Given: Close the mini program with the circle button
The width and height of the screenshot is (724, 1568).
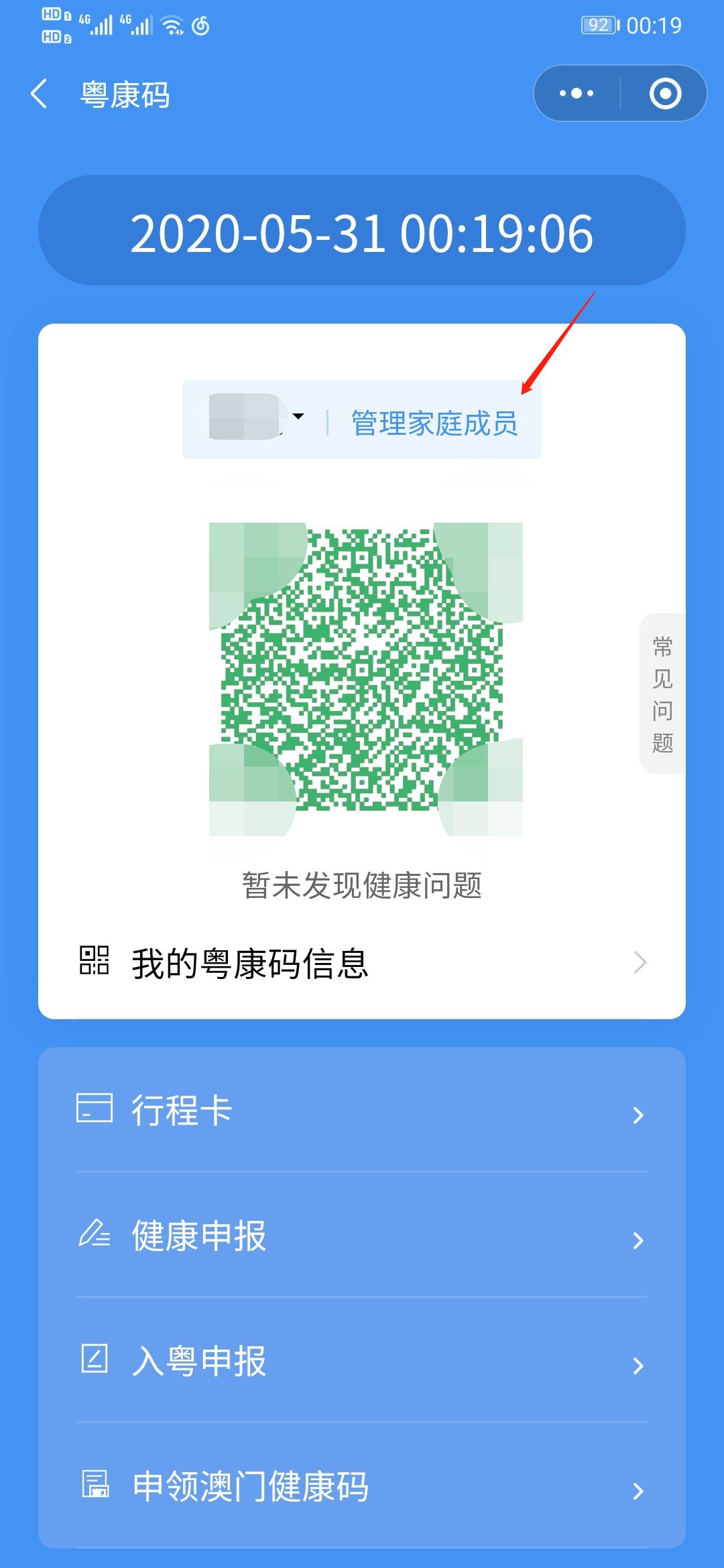Looking at the screenshot, I should (x=665, y=94).
